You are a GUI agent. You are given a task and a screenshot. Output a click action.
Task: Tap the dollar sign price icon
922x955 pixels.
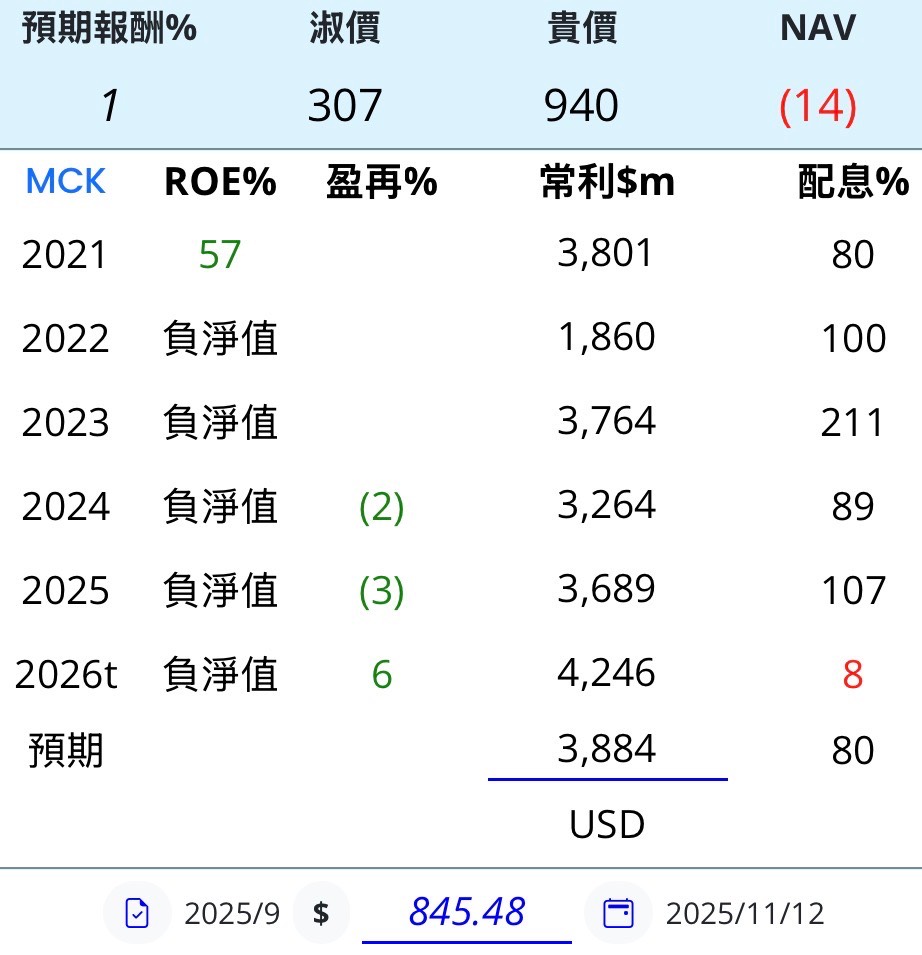click(x=321, y=913)
